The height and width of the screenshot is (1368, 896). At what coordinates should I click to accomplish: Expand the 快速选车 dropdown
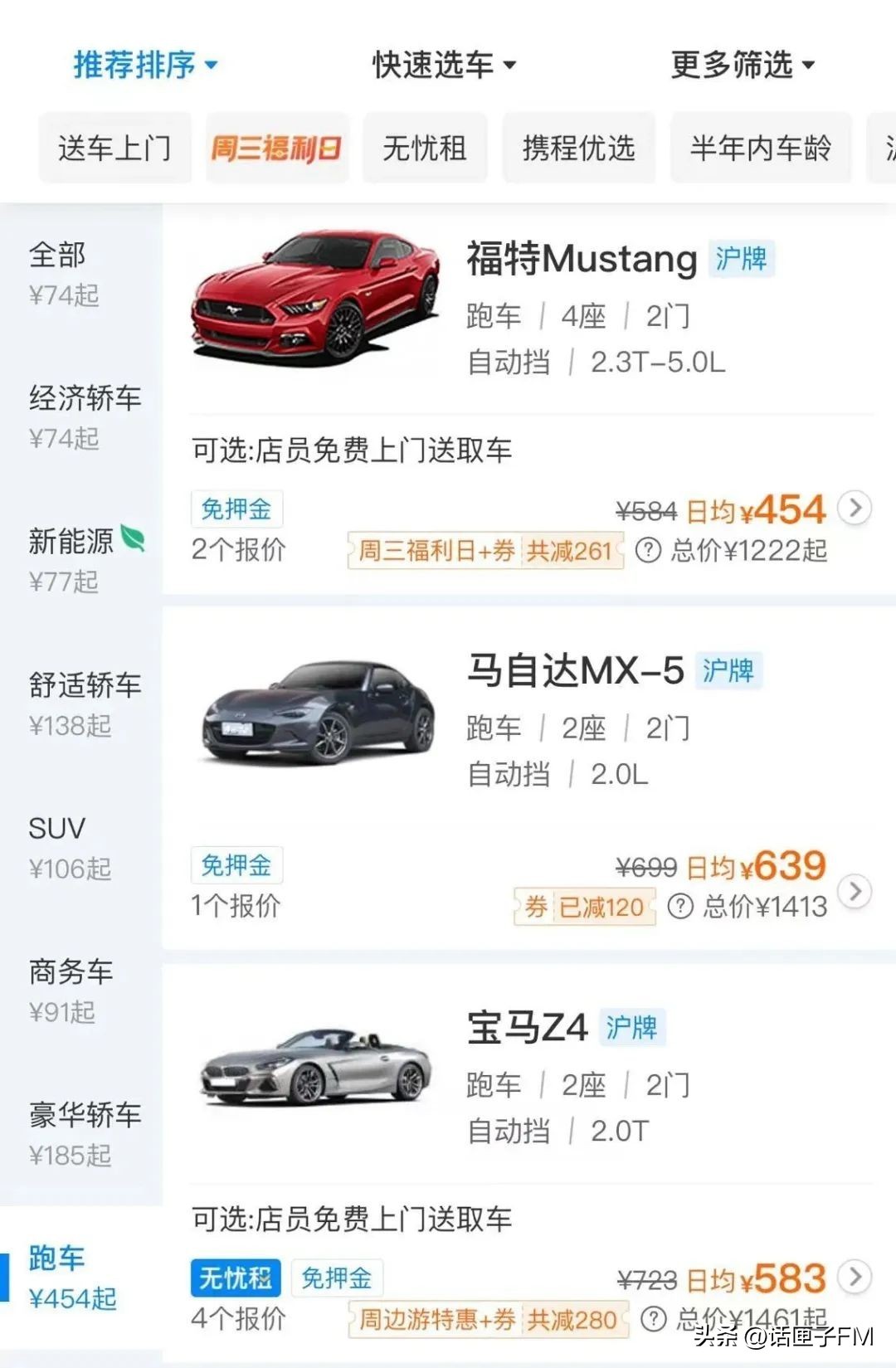point(443,65)
